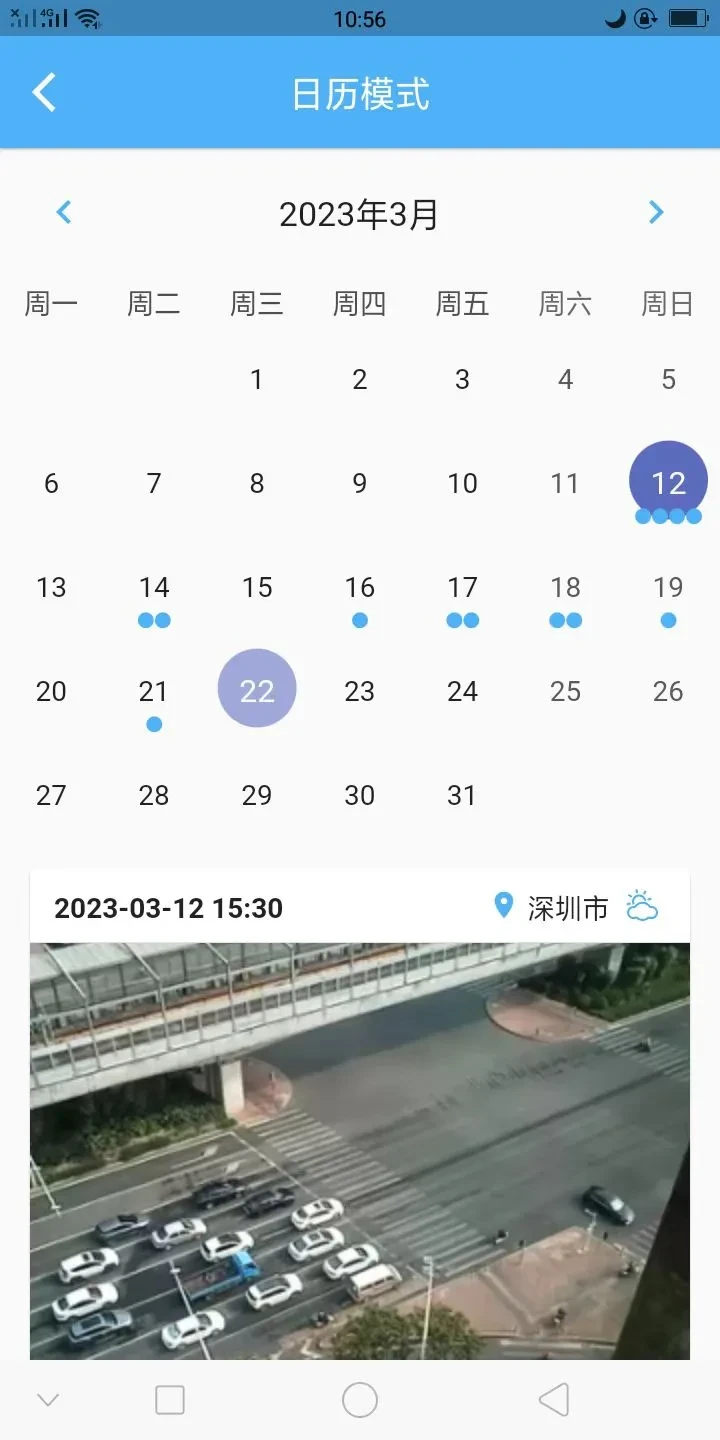
Task: Select March 18 on the calendar
Action: point(565,588)
